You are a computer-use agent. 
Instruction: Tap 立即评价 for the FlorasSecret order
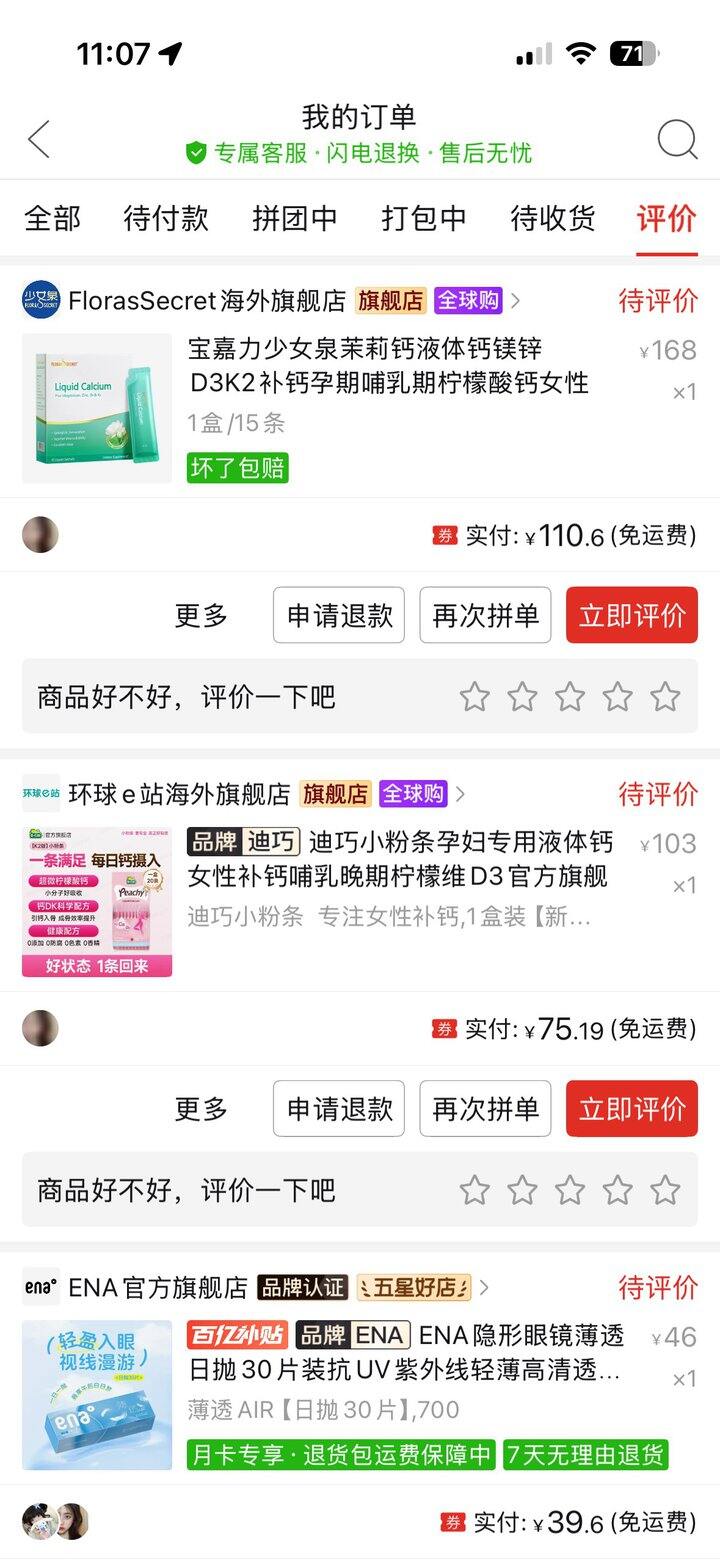coord(631,615)
